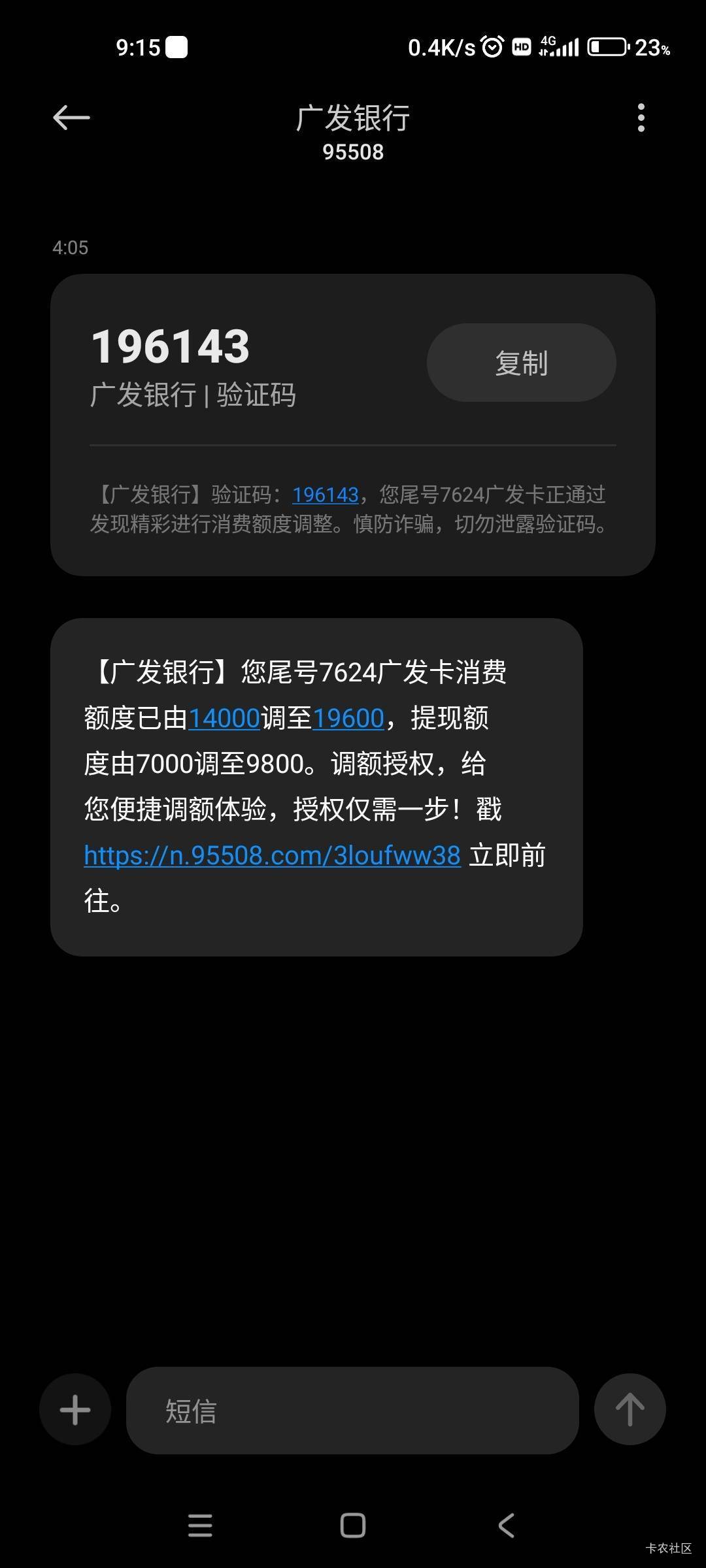Viewport: 706px width, 1568px height.
Task: Open the n.95508.com link
Action: pos(272,855)
